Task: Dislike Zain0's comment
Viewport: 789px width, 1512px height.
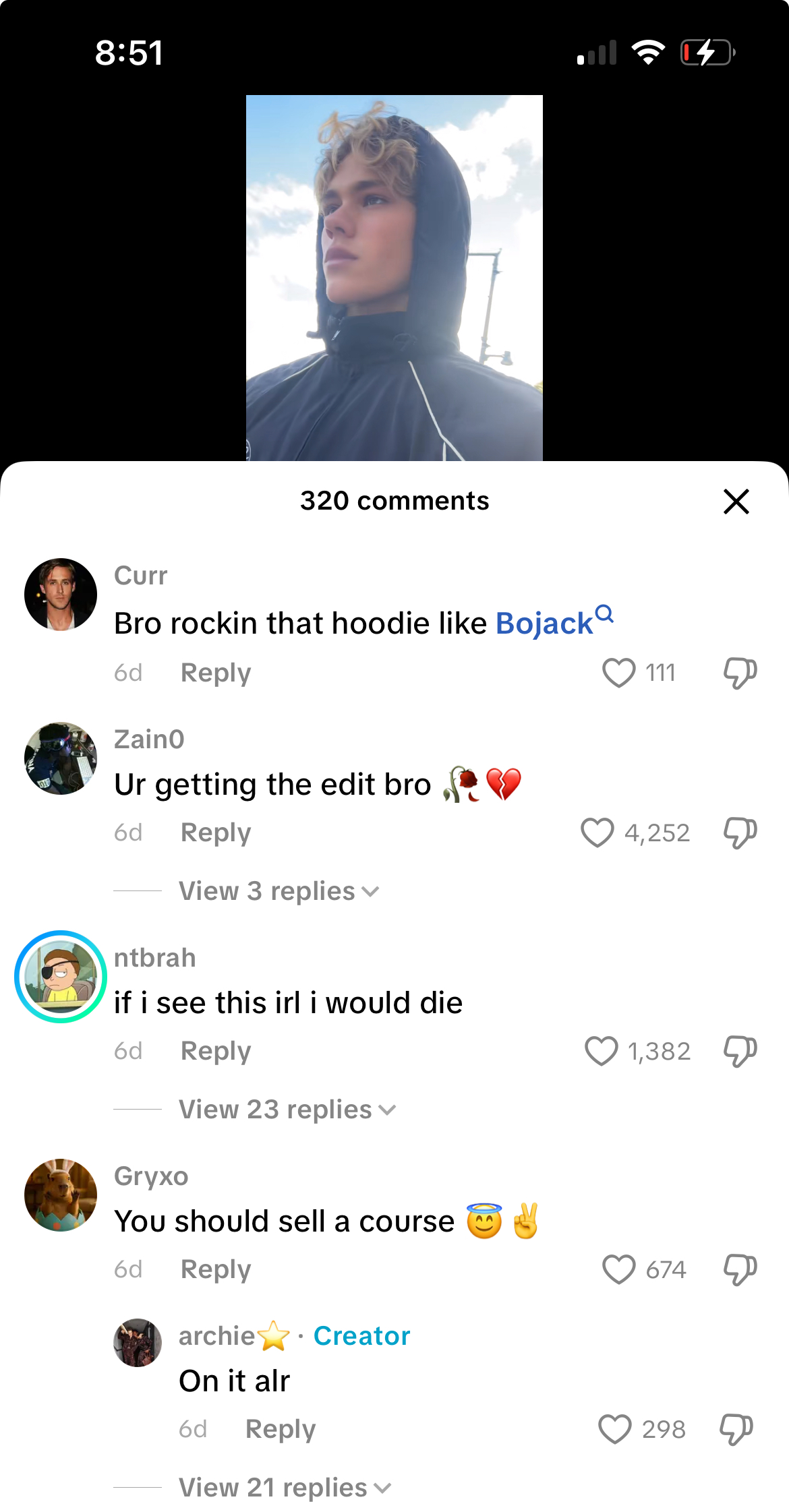Action: tap(740, 833)
